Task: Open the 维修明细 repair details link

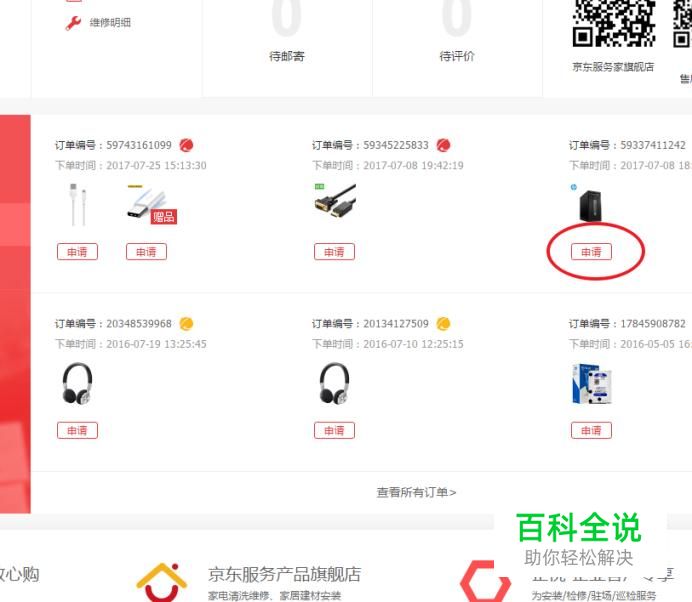Action: pos(109,22)
